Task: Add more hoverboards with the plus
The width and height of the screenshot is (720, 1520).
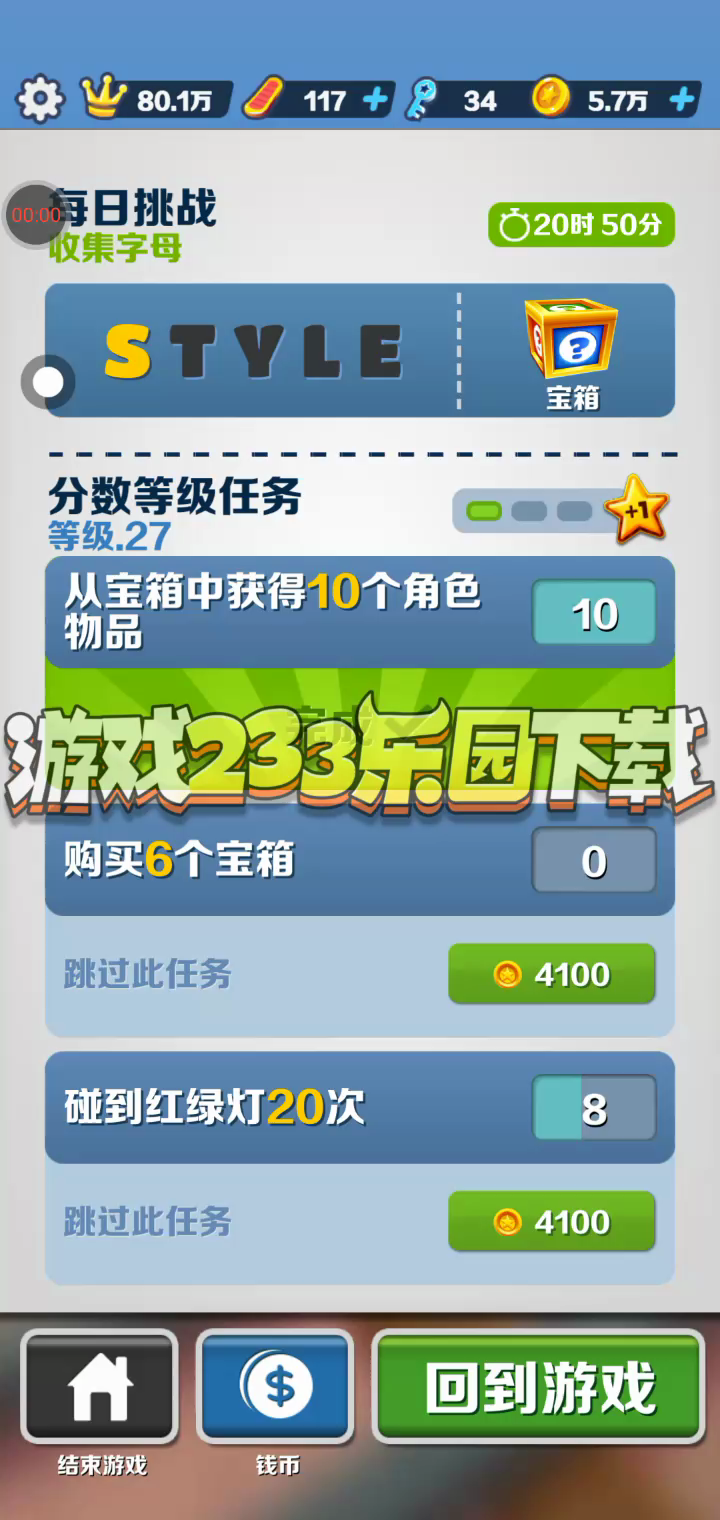Action: pos(375,100)
